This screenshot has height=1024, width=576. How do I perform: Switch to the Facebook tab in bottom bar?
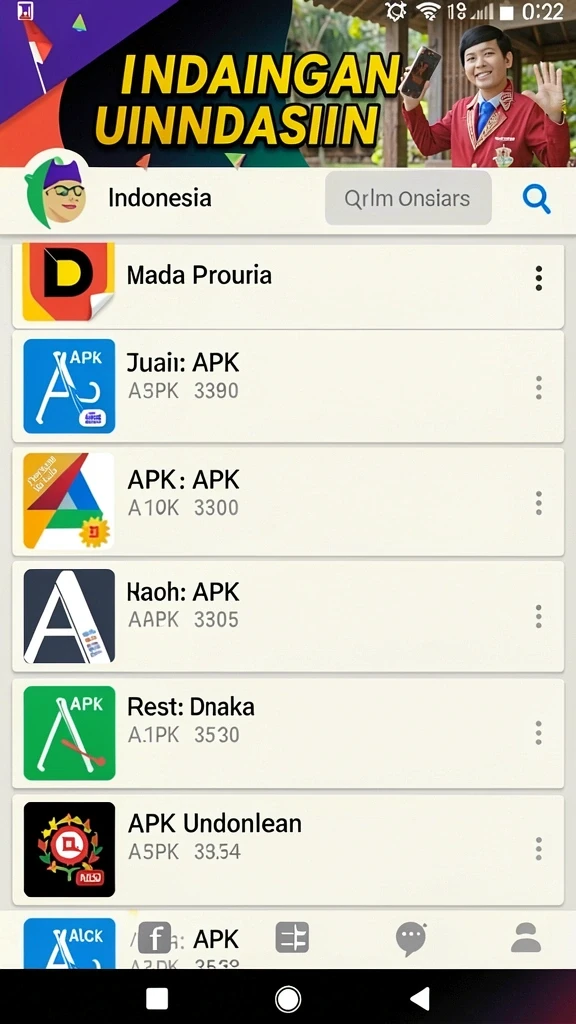(x=154, y=938)
